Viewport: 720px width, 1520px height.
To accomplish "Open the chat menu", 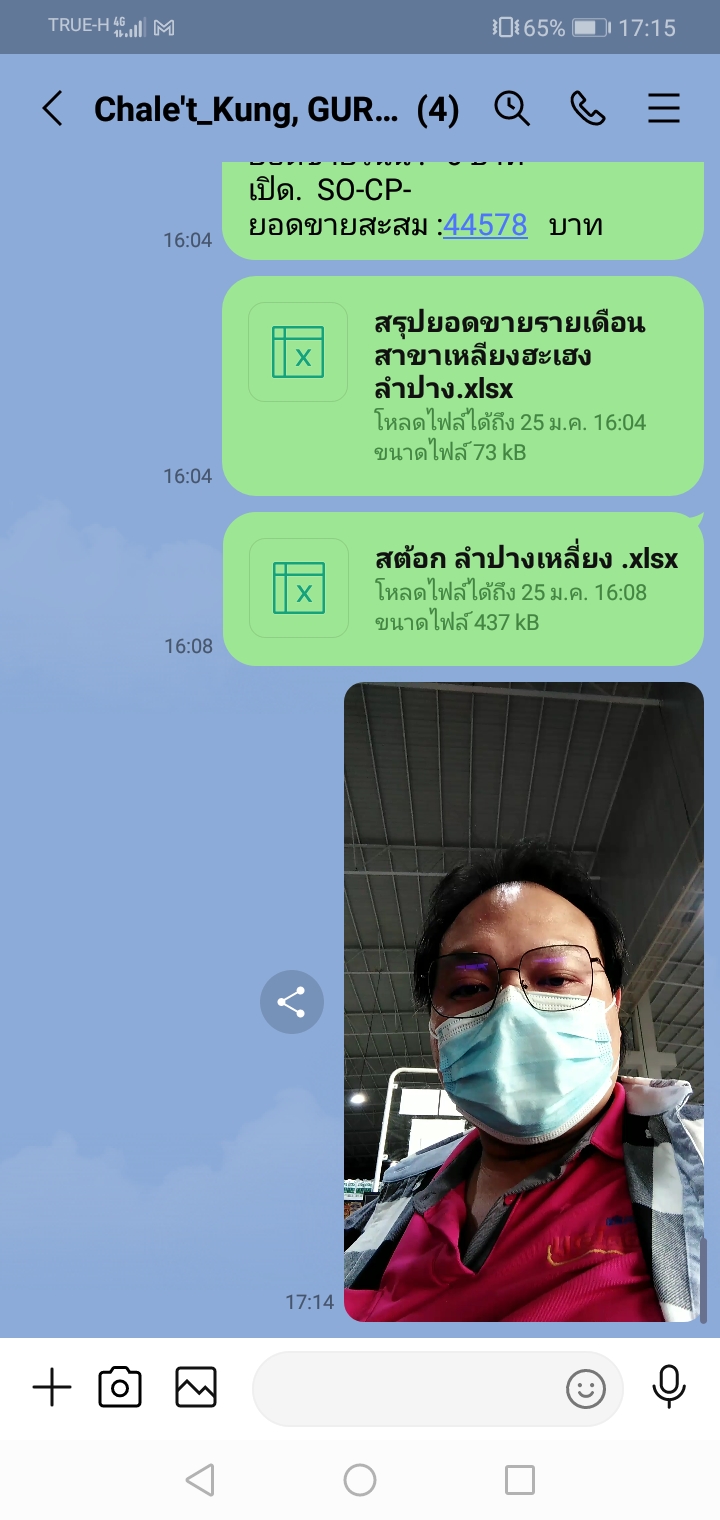I will point(664,108).
